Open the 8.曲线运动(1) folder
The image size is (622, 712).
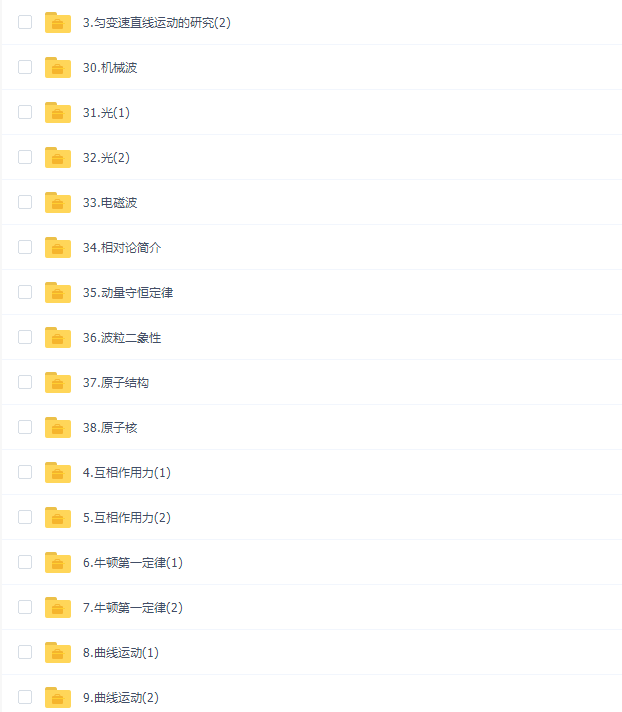tap(121, 652)
